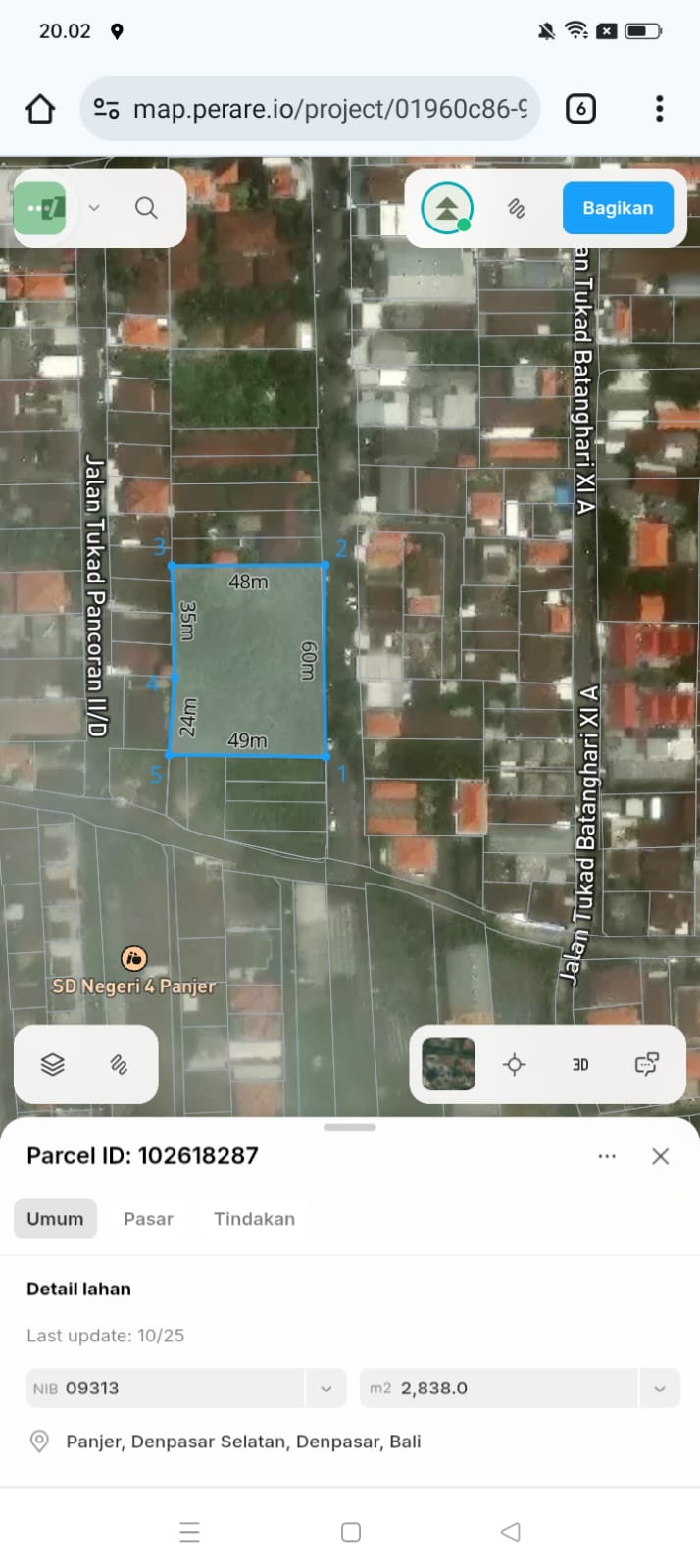Tap the blue Bagikan button
The height and width of the screenshot is (1568, 700).
618,208
